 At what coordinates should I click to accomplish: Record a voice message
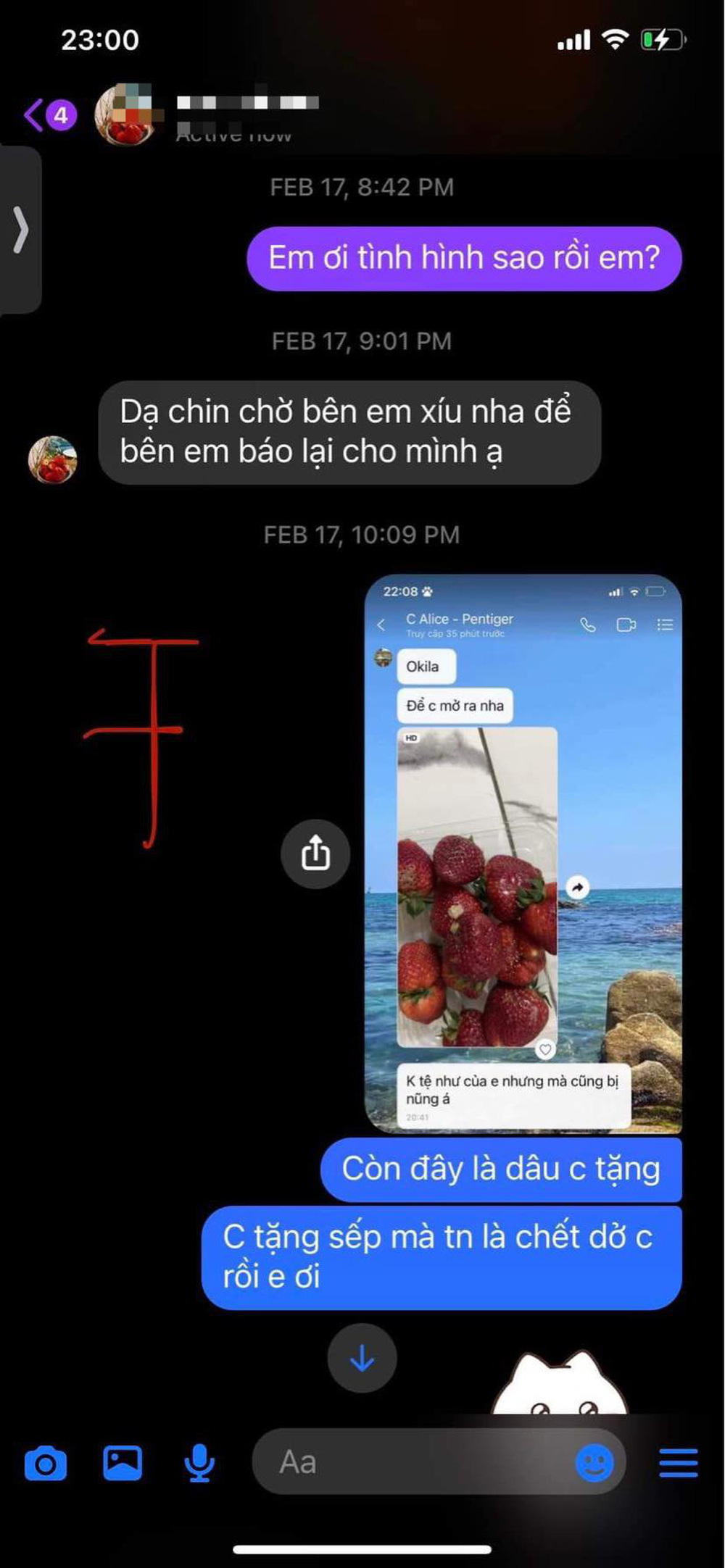[199, 1462]
